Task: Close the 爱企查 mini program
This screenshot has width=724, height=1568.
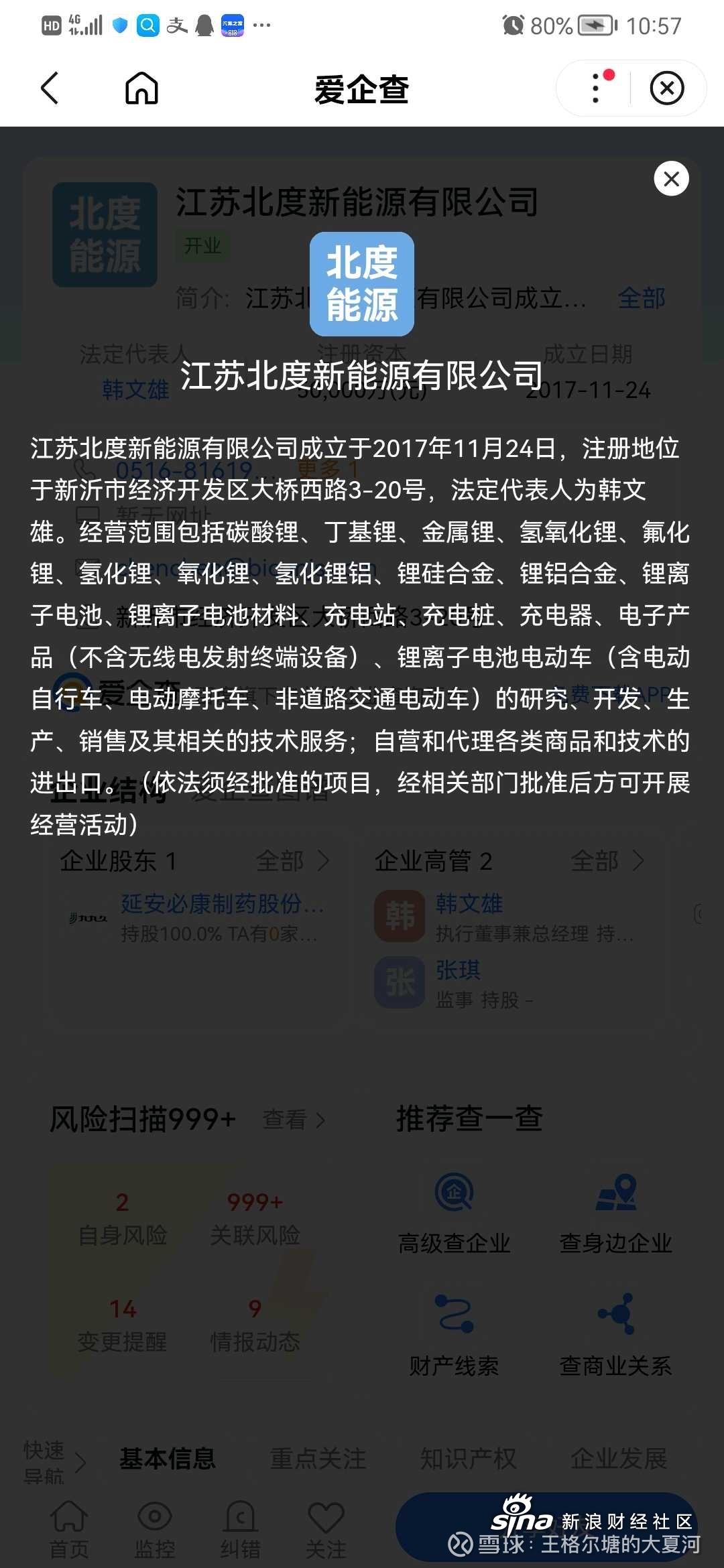Action: [x=667, y=88]
